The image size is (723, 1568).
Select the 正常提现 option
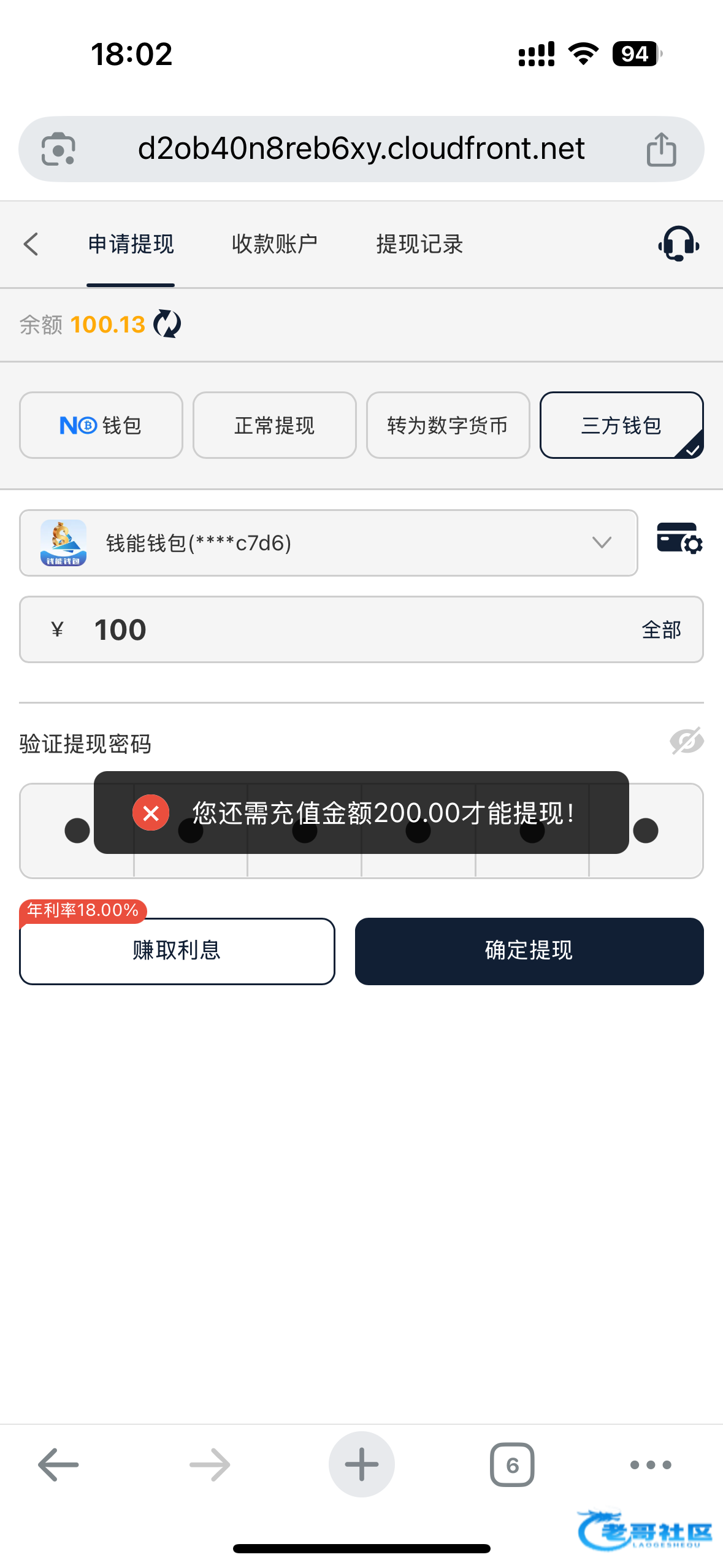click(275, 425)
